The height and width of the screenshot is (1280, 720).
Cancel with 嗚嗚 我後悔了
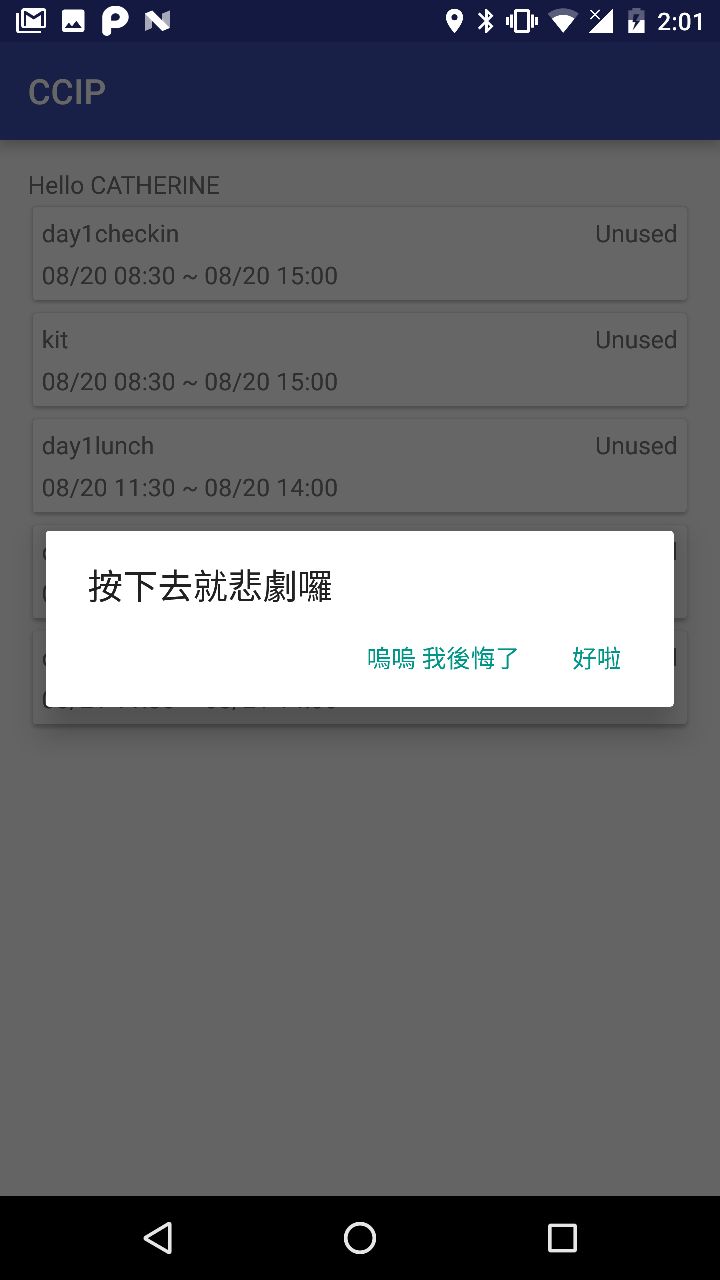pyautogui.click(x=443, y=658)
